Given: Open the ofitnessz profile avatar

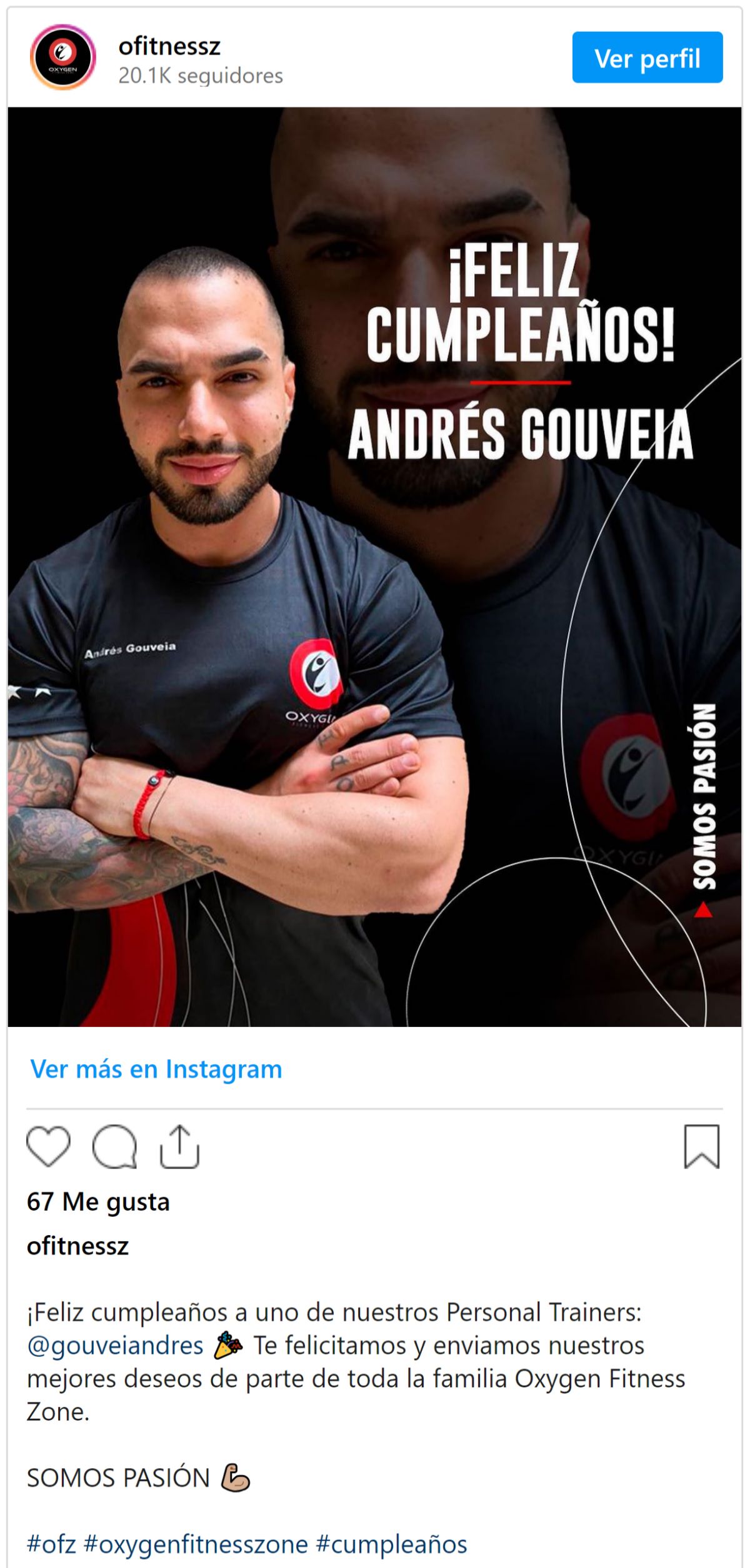Looking at the screenshot, I should tap(62, 57).
